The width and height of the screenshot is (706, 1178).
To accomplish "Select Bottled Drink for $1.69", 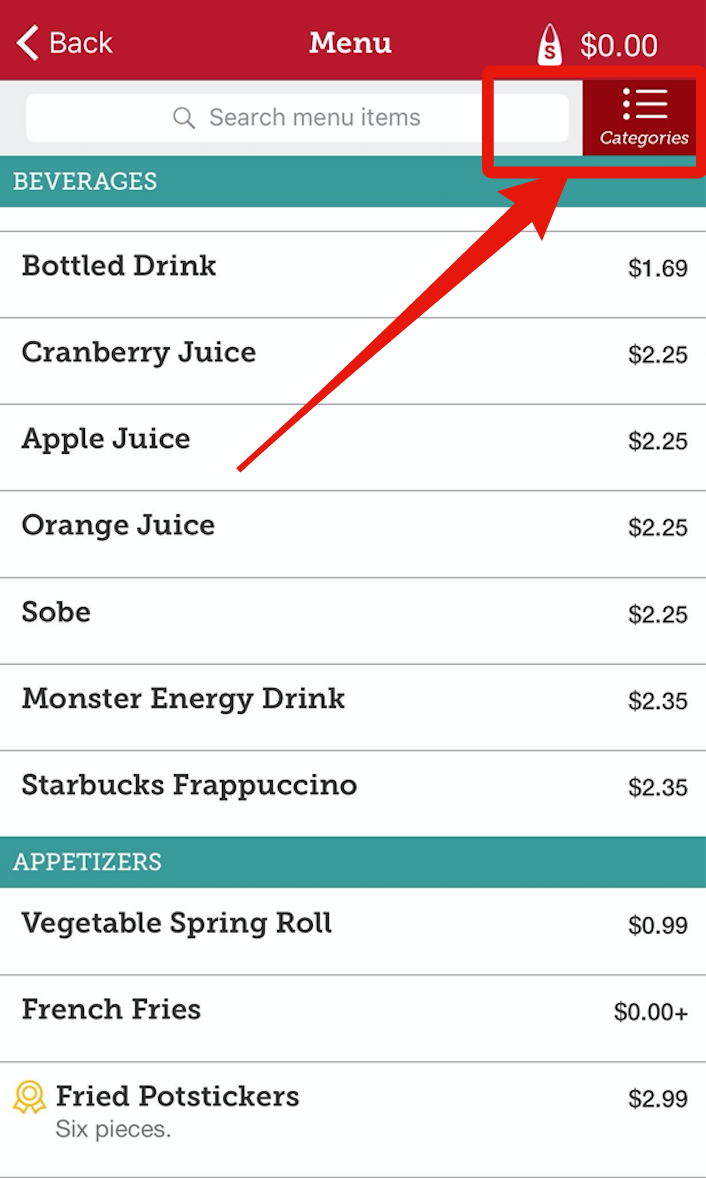I will [353, 267].
